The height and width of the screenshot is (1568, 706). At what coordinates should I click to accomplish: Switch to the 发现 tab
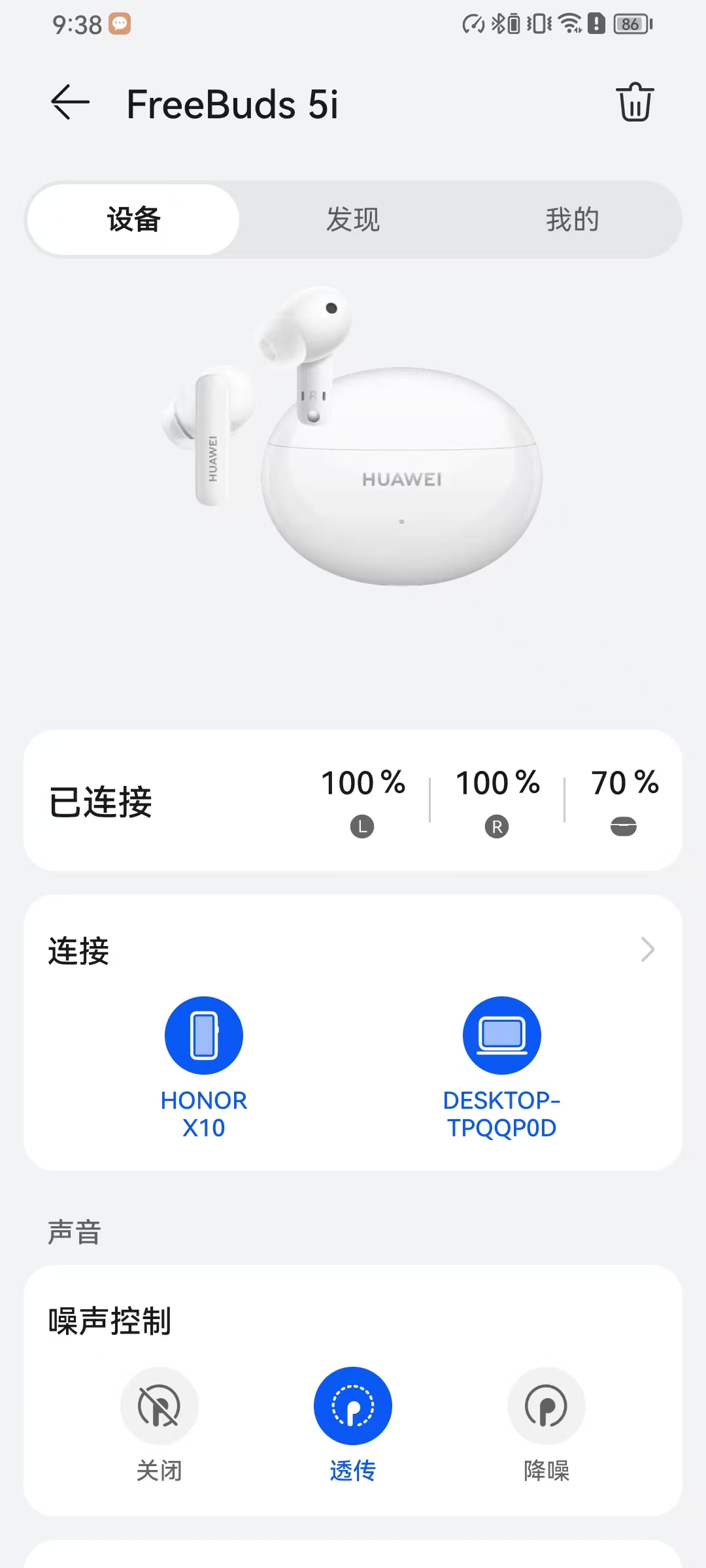point(353,220)
